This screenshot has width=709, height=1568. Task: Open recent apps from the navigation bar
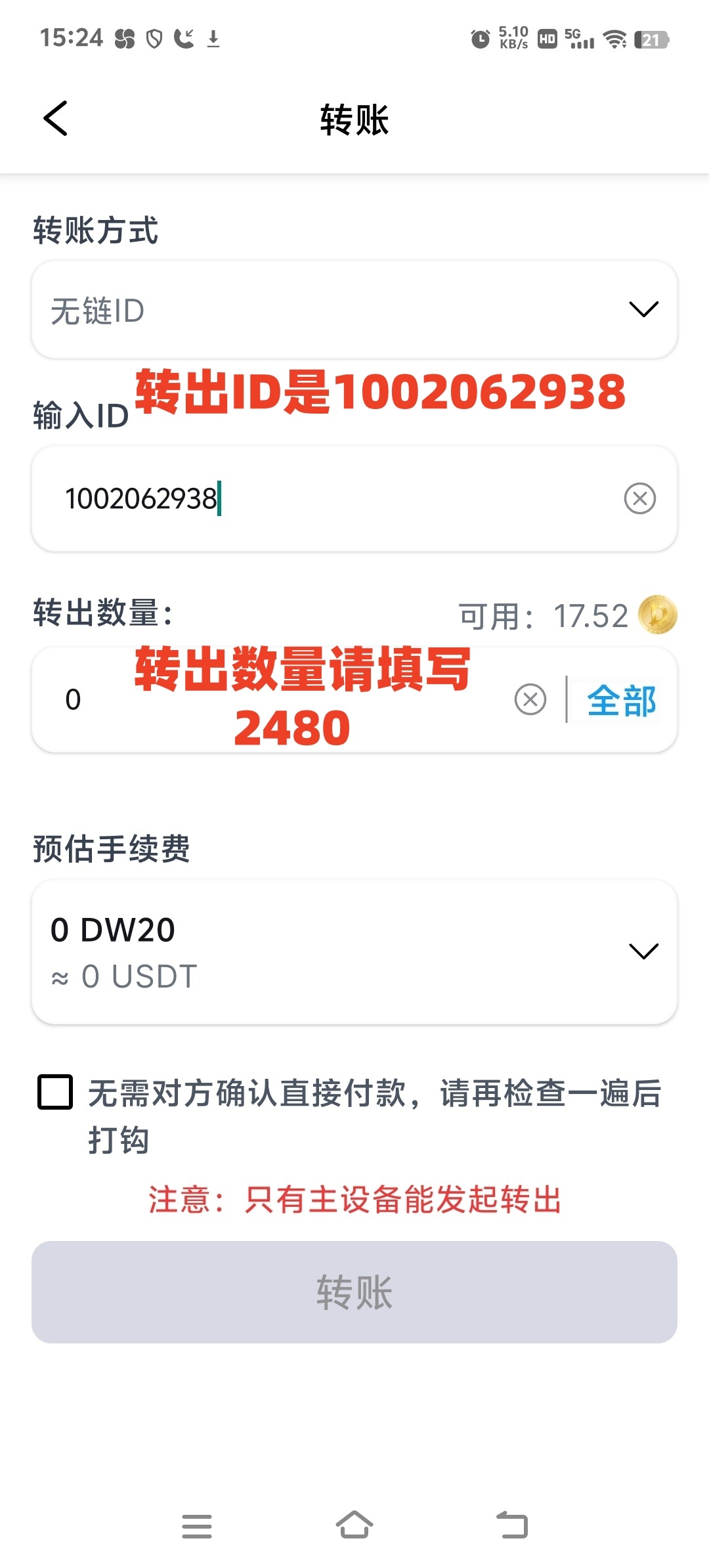197,1526
